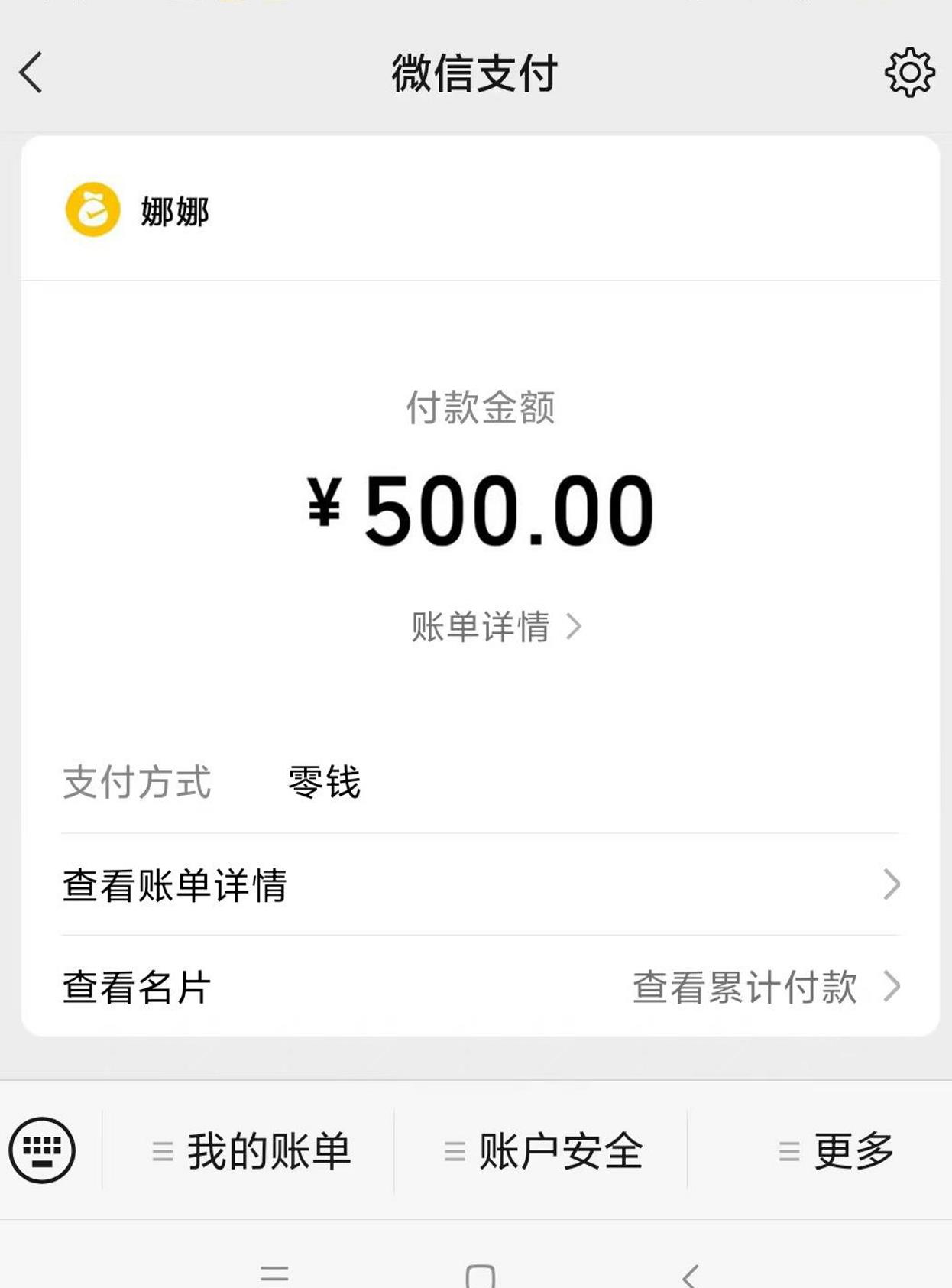This screenshot has width=952, height=1288.
Task: Open 查看累计付款 for total payments
Action: point(764,987)
